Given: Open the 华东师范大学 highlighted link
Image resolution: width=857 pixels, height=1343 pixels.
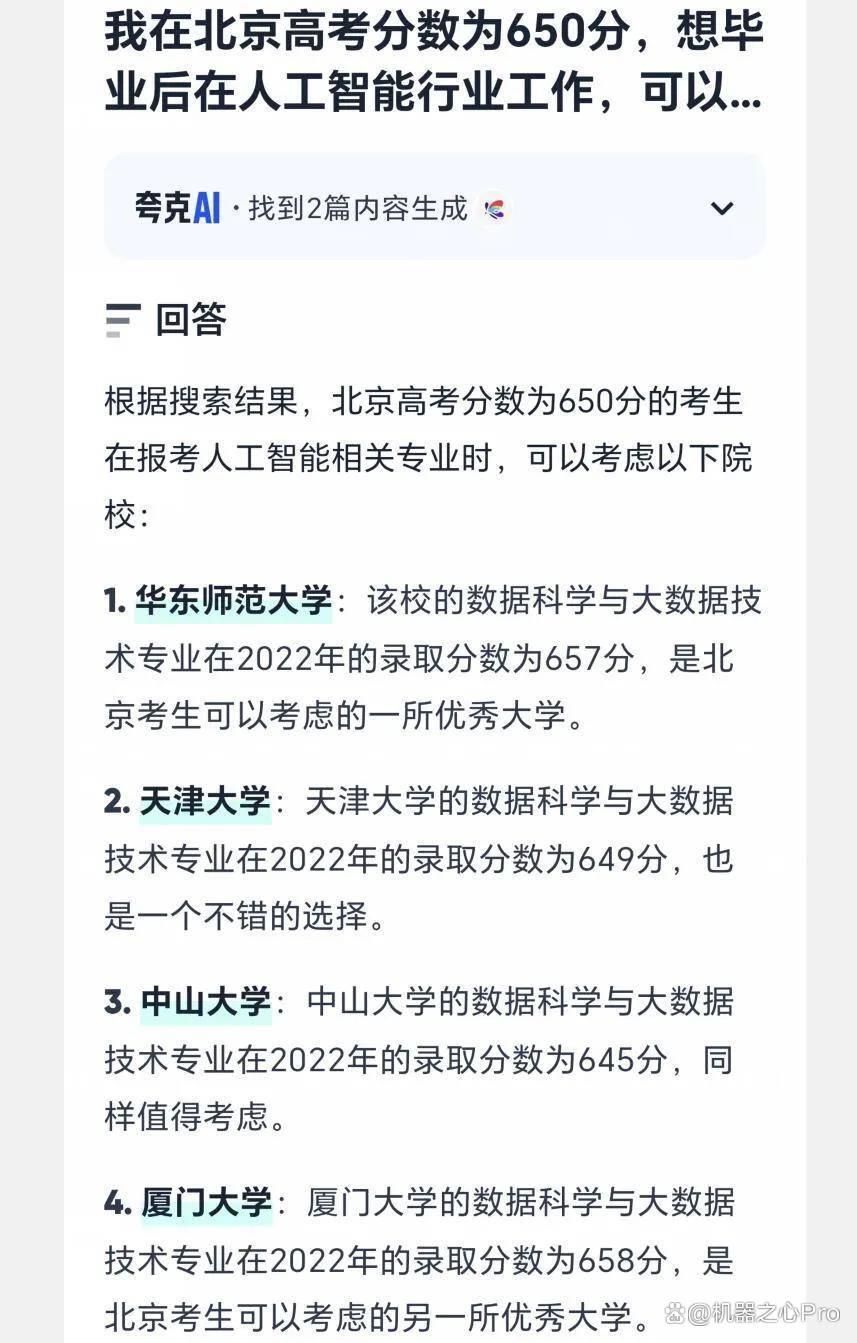Looking at the screenshot, I should (234, 601).
